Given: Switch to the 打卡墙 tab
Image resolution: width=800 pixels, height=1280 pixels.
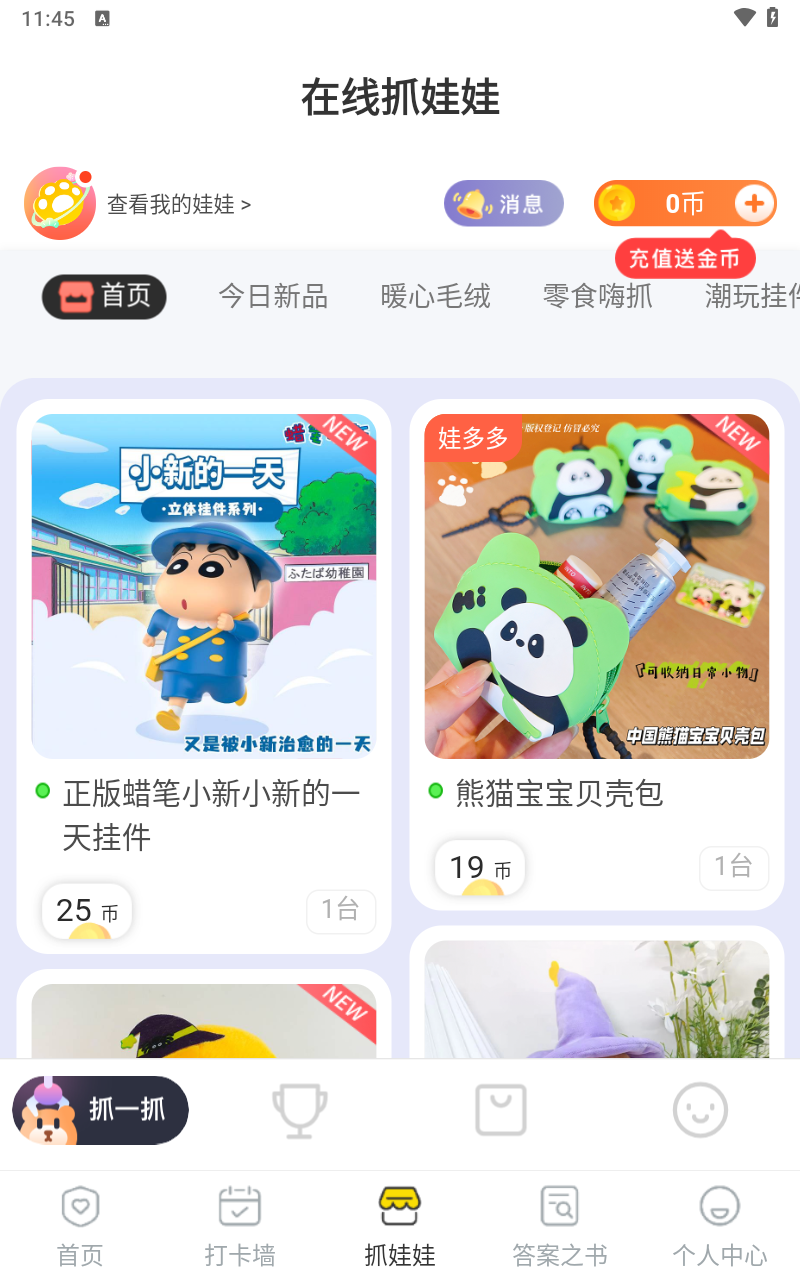Looking at the screenshot, I should pyautogui.click(x=240, y=1225).
